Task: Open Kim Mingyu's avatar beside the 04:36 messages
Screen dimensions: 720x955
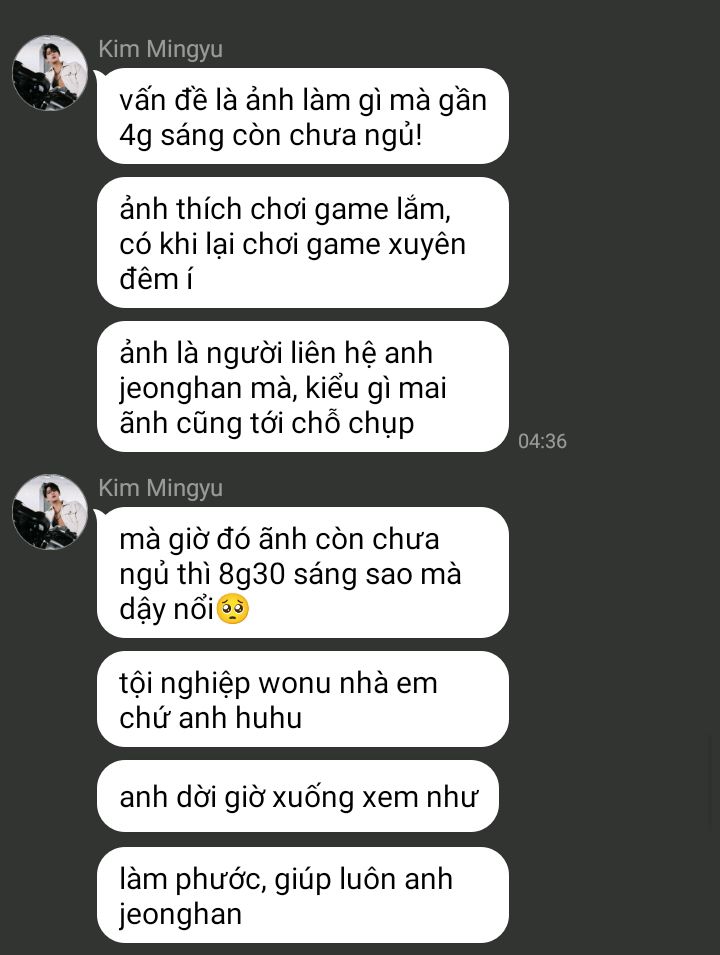Action: coord(50,73)
